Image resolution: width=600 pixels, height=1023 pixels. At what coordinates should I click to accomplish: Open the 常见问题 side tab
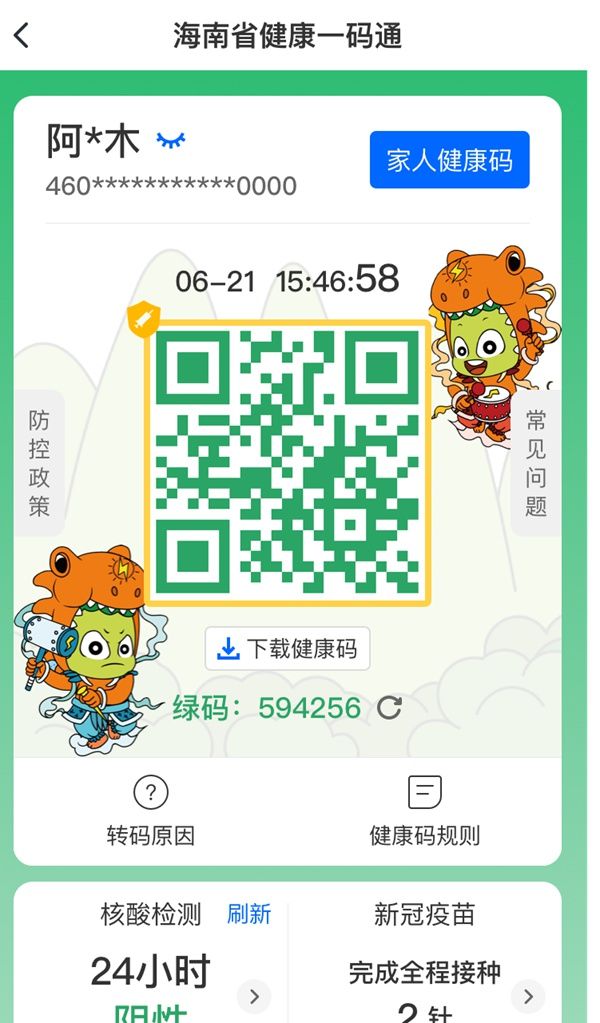pyautogui.click(x=535, y=463)
